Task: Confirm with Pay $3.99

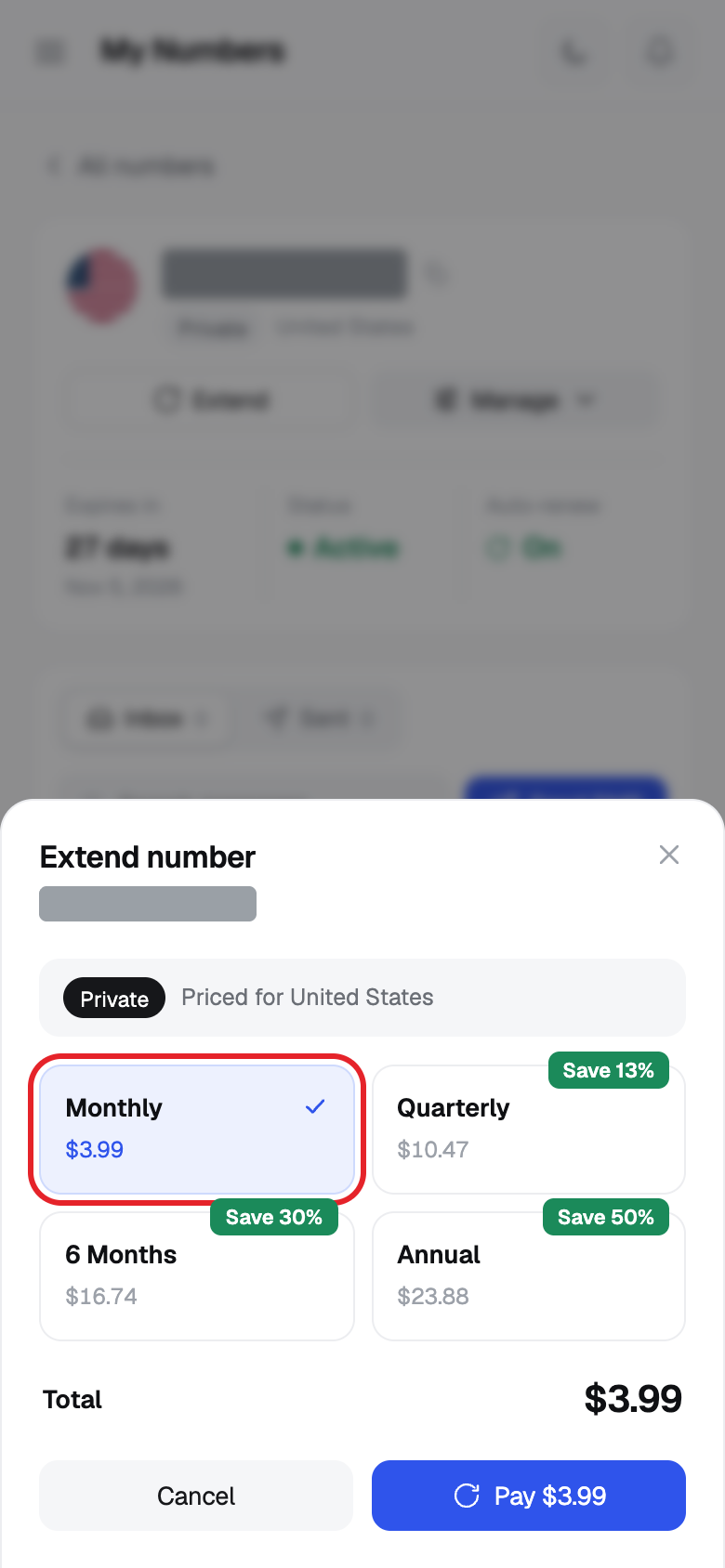Action: (529, 1496)
